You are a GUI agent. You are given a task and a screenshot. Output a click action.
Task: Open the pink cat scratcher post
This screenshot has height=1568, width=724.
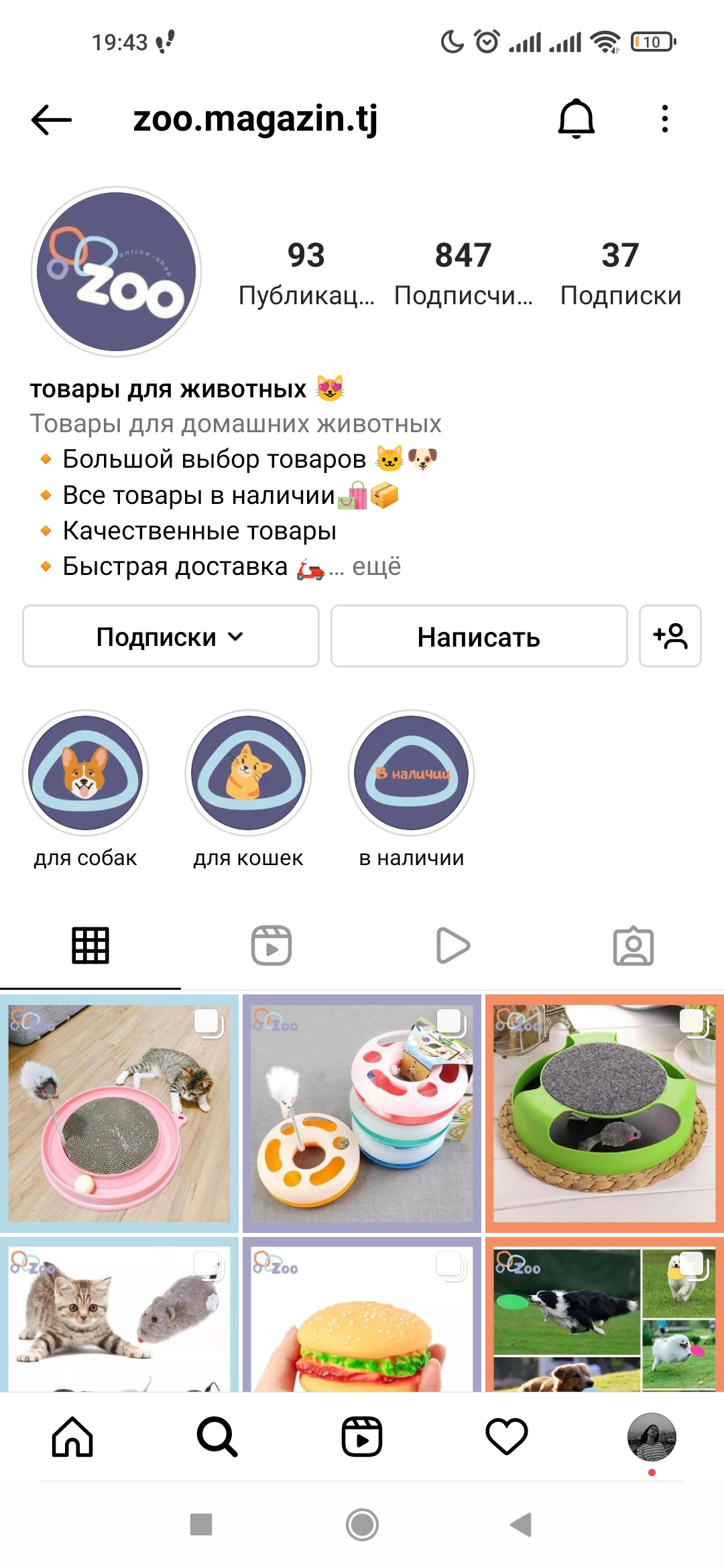click(x=119, y=1114)
